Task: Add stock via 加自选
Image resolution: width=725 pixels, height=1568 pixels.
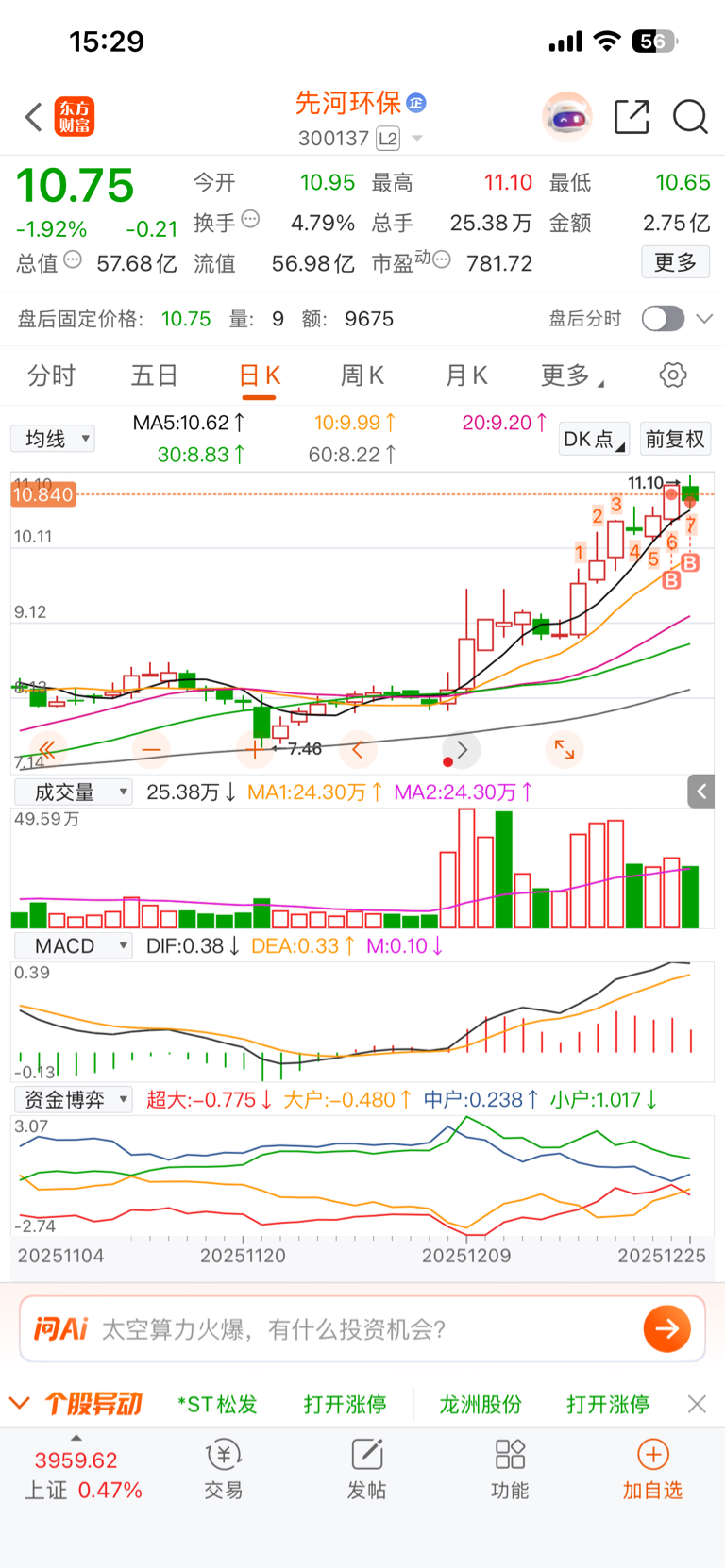Action: [x=652, y=1469]
